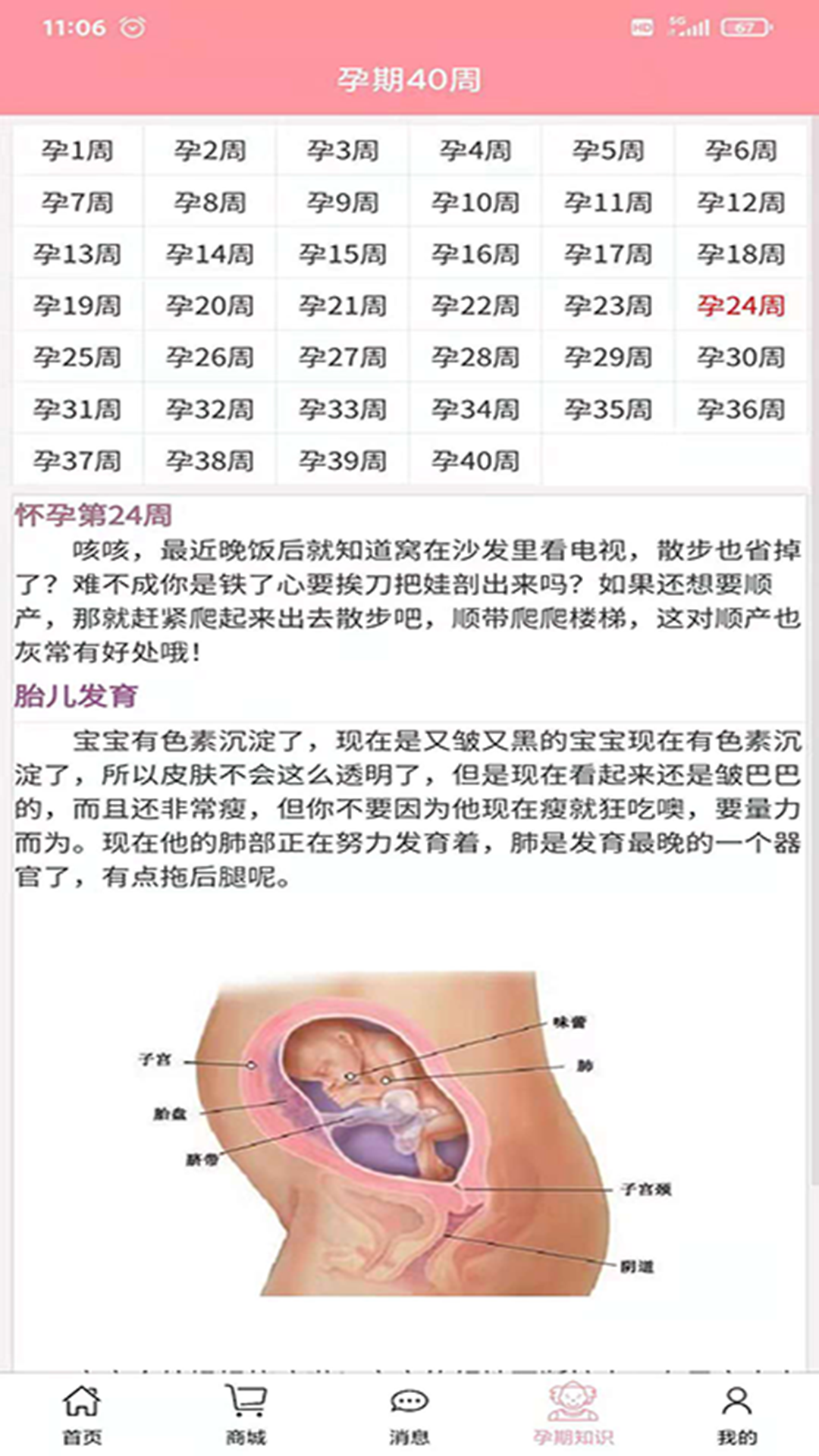Switch to 孕20周 content
The width and height of the screenshot is (819, 1456).
point(210,306)
